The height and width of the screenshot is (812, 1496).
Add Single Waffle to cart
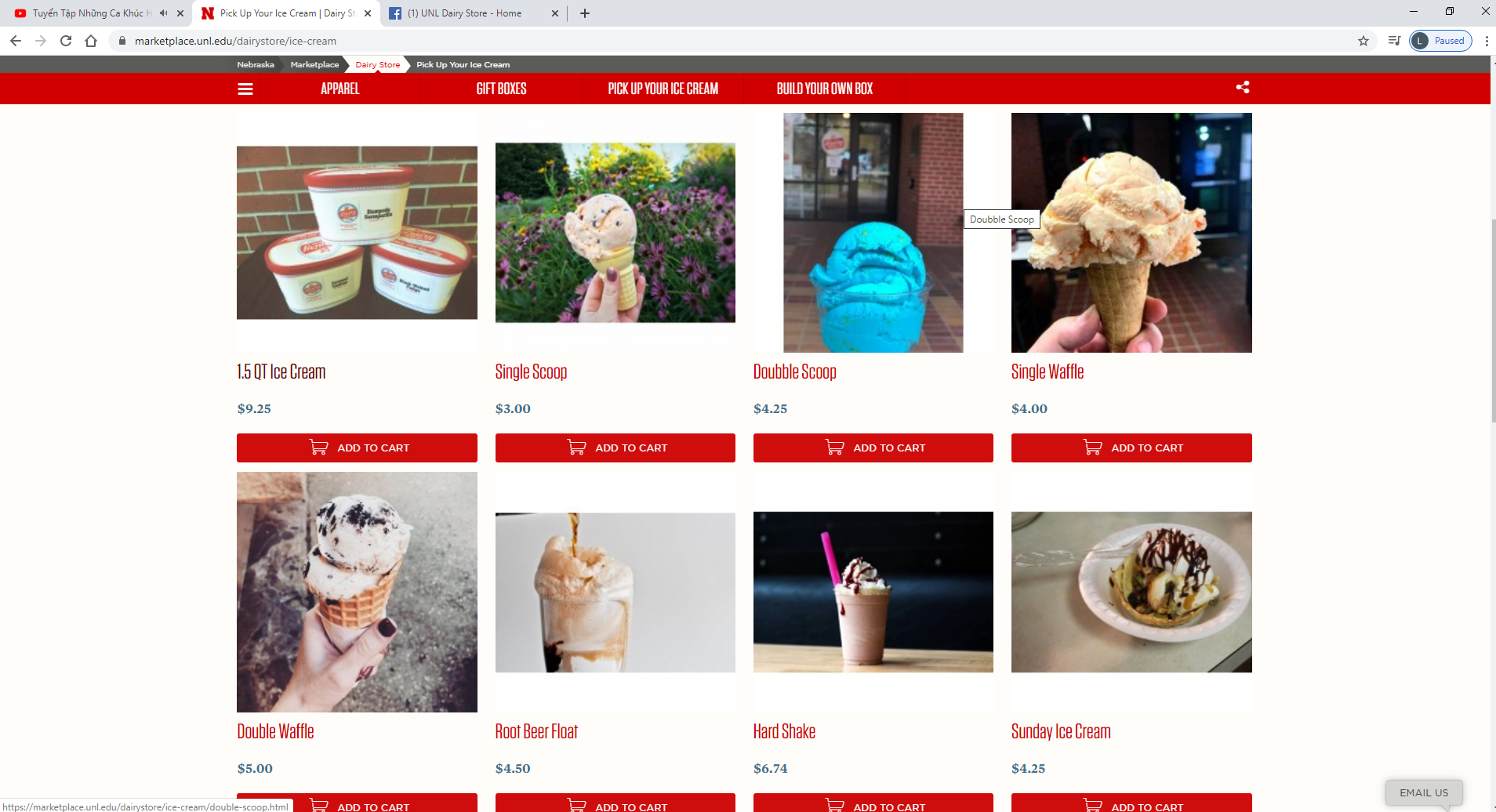tap(1131, 448)
